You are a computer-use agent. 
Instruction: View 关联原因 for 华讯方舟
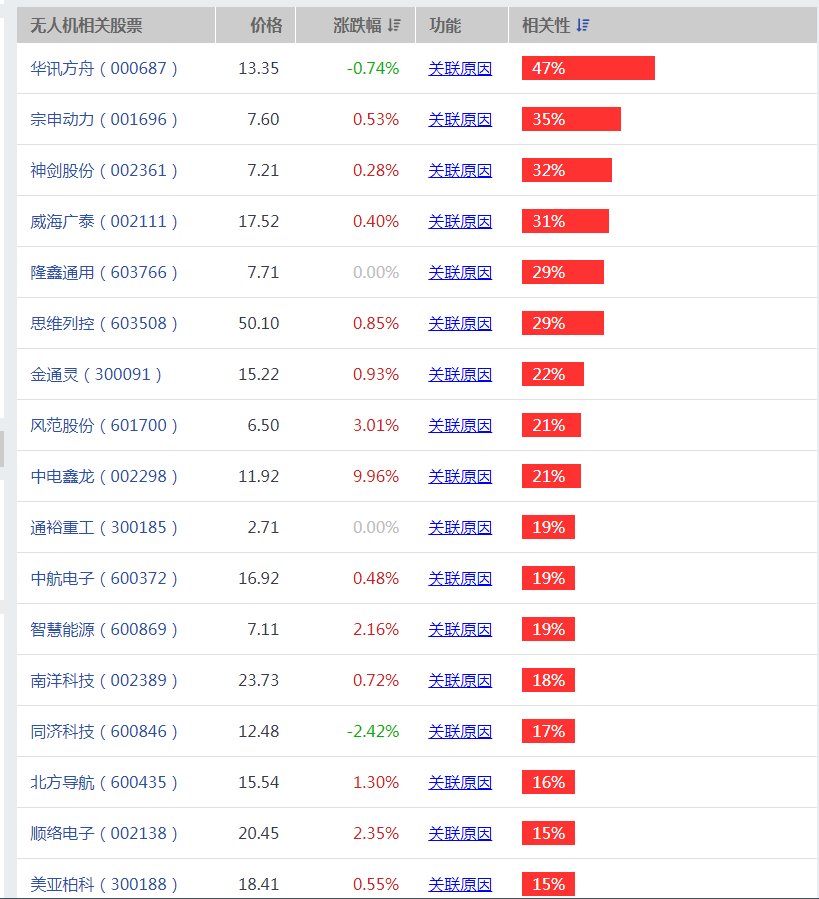tap(461, 68)
